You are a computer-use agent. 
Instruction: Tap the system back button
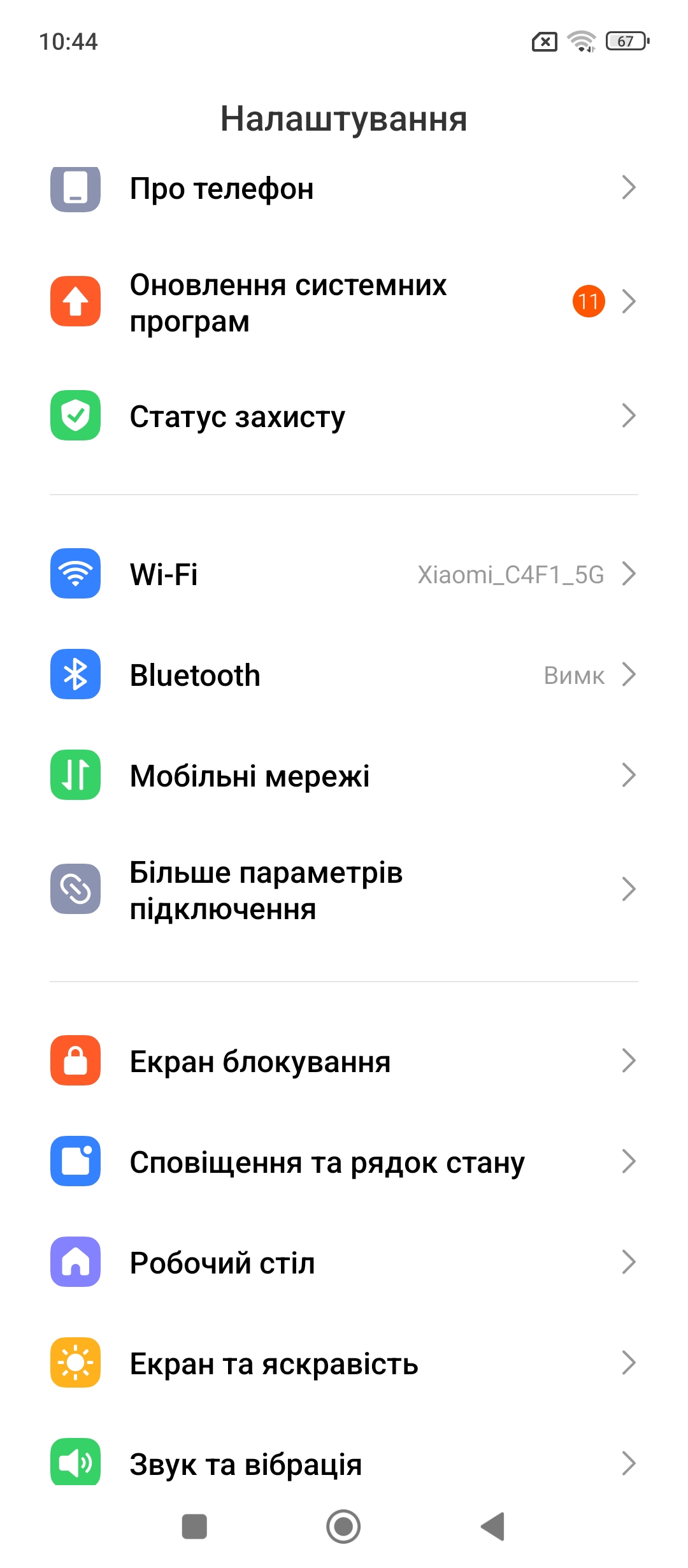coord(492,1527)
